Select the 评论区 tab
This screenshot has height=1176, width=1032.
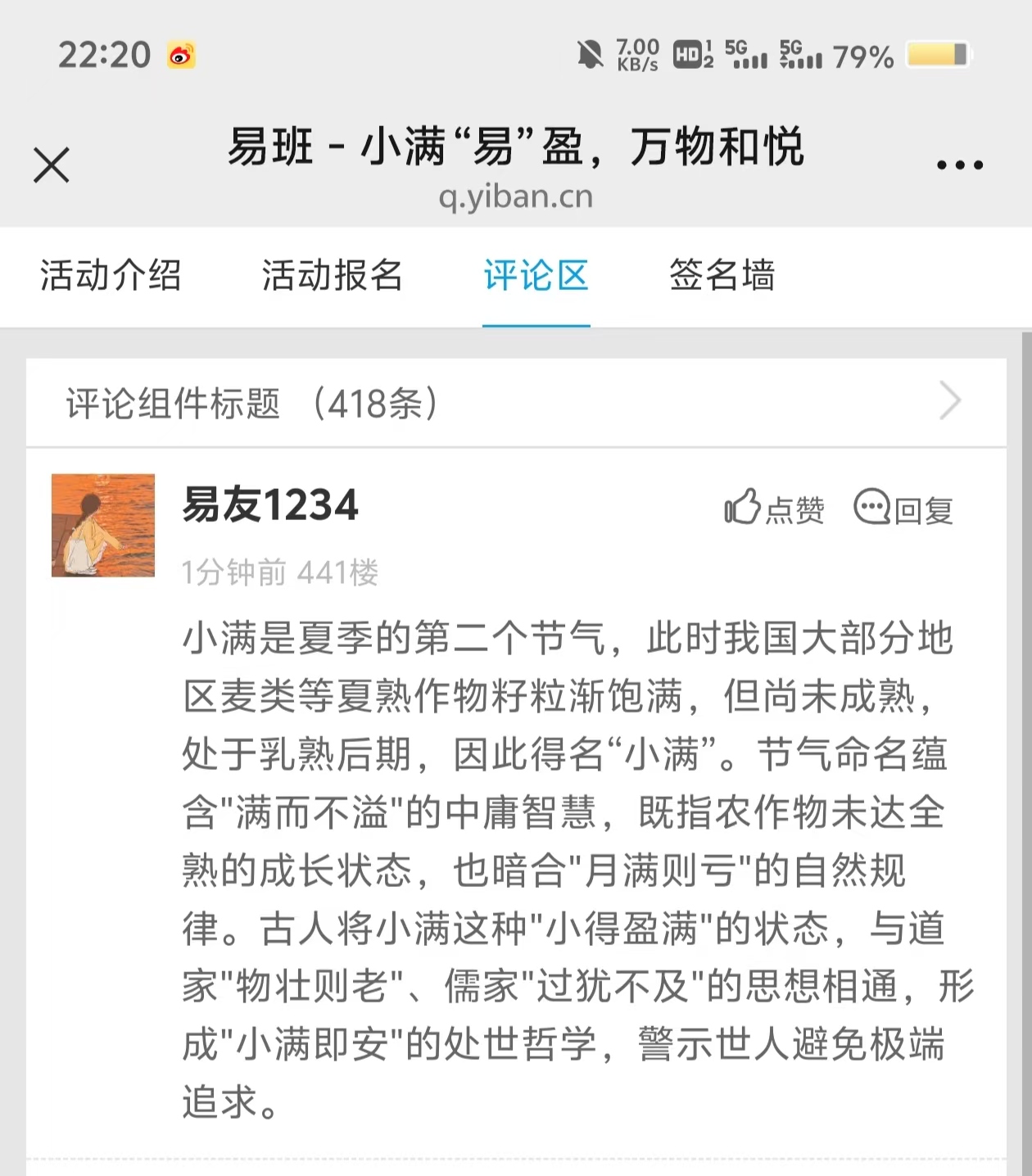[x=536, y=275]
